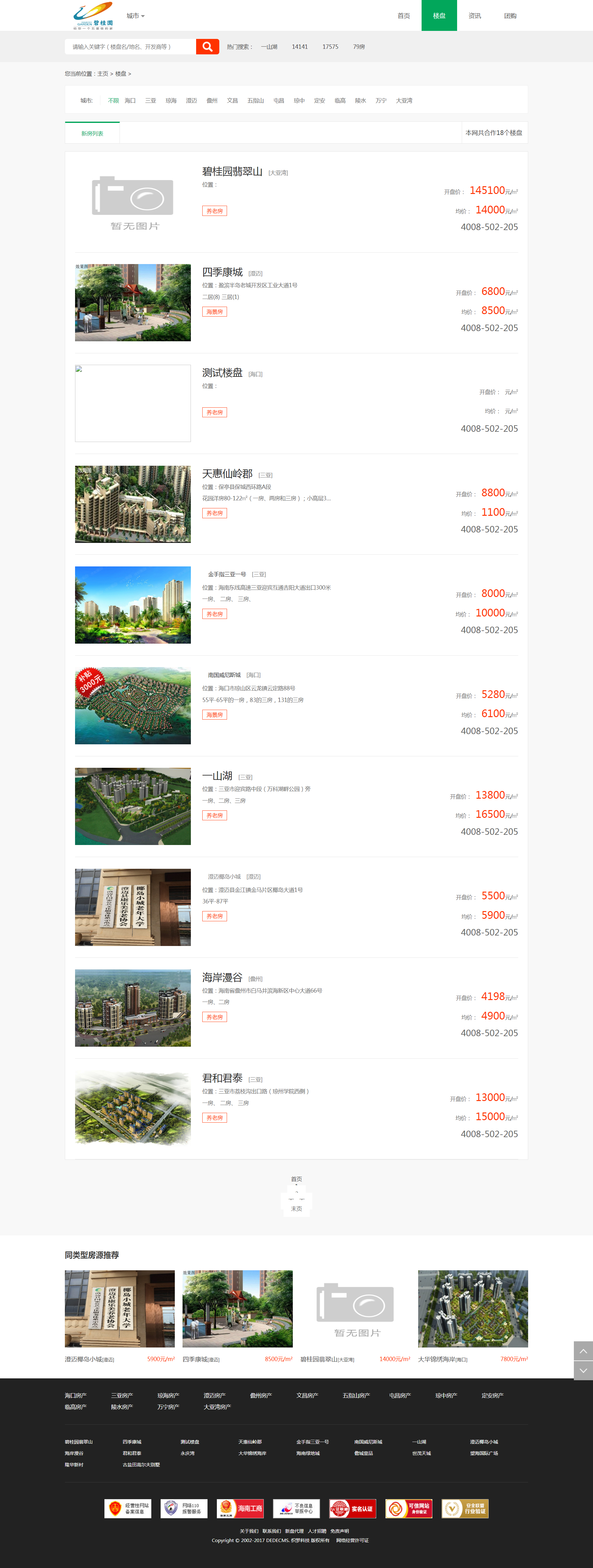Jump back to top with up arrow
593x1568 pixels.
point(582,1351)
